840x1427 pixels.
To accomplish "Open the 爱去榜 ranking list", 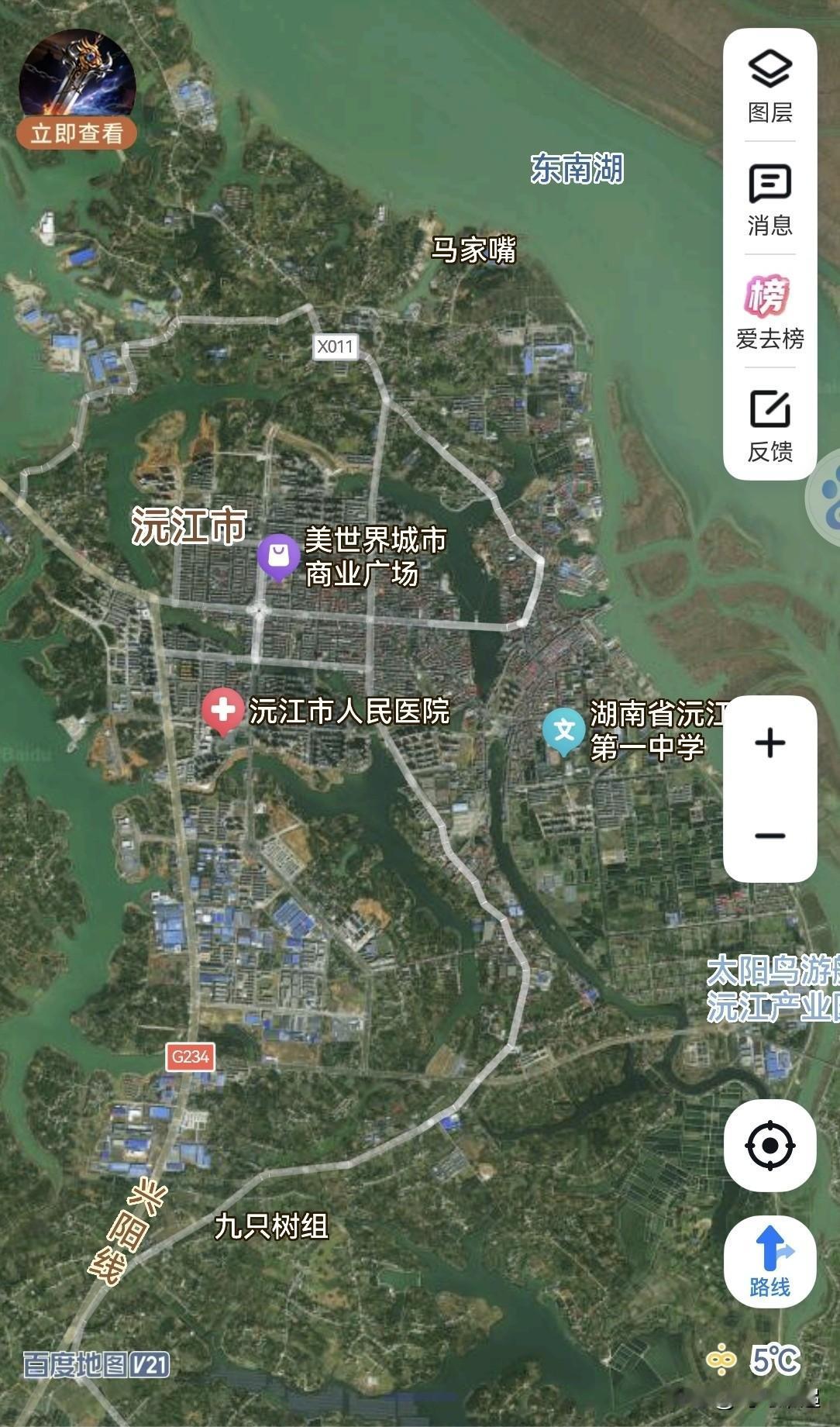I will pyautogui.click(x=769, y=312).
